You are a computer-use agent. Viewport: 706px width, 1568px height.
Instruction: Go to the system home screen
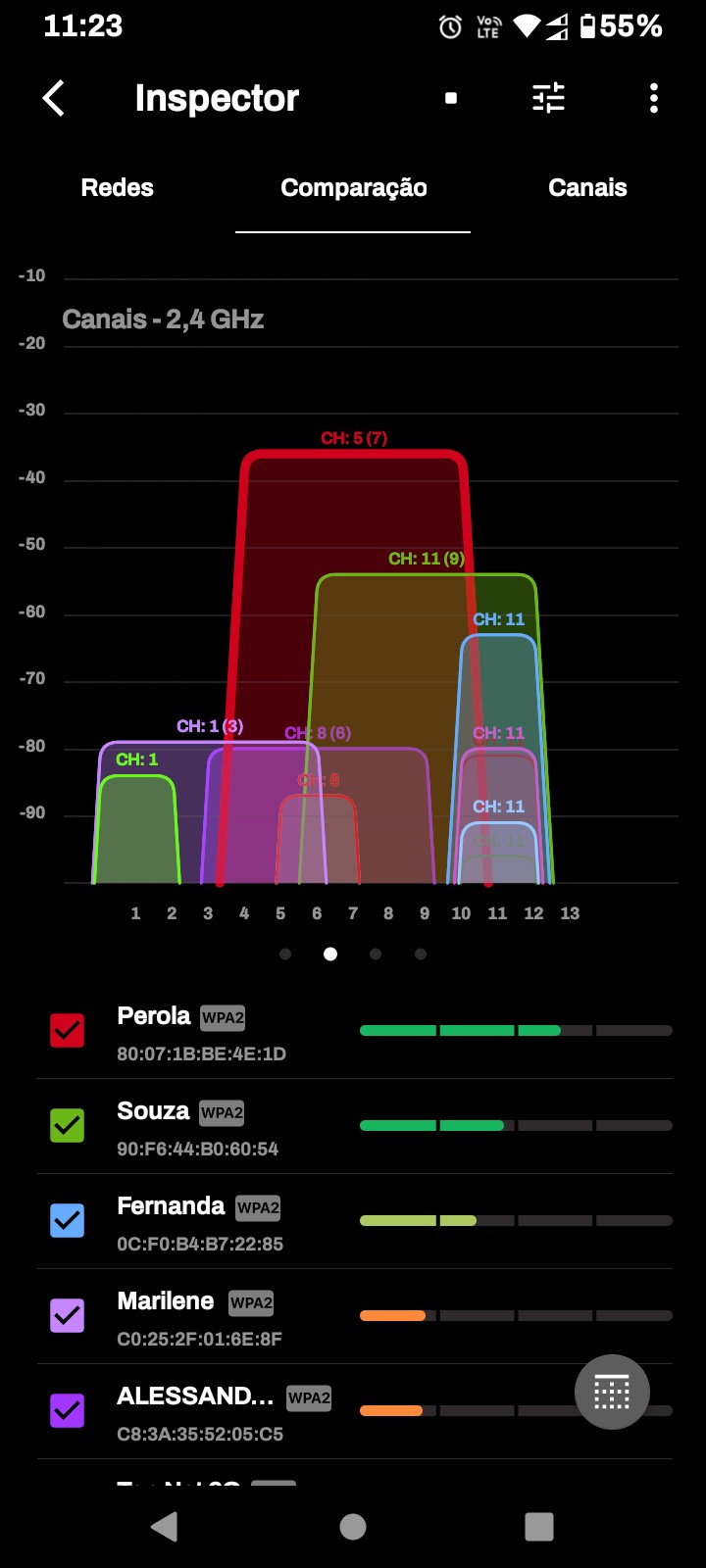pyautogui.click(x=353, y=1526)
